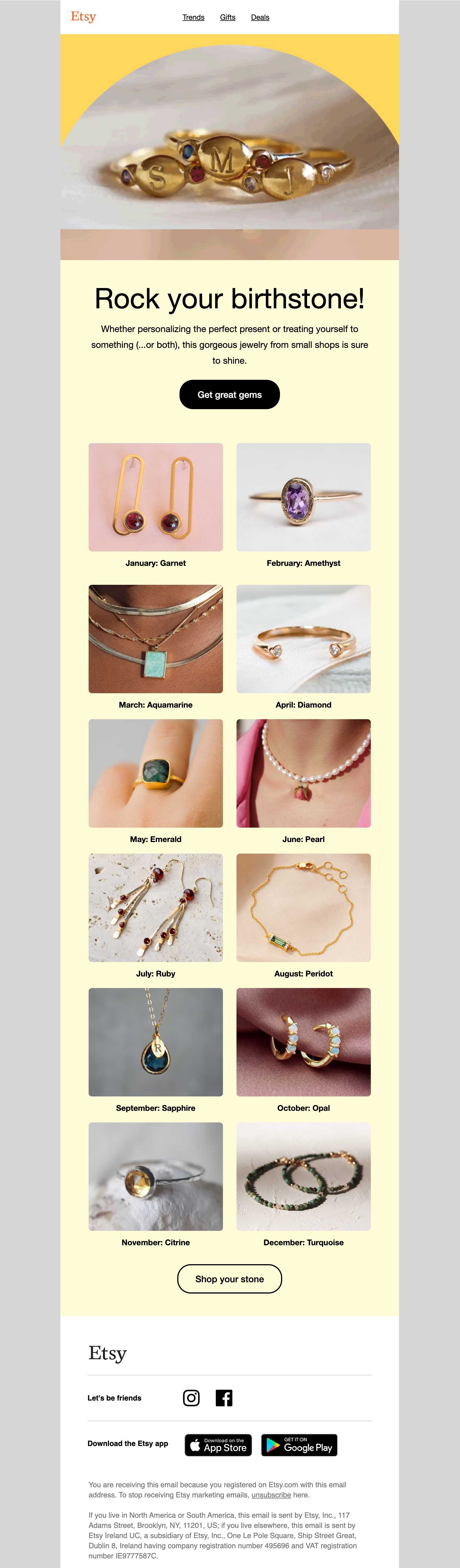Select the June: Pearl necklace tile
The height and width of the screenshot is (1568, 460).
[303, 773]
